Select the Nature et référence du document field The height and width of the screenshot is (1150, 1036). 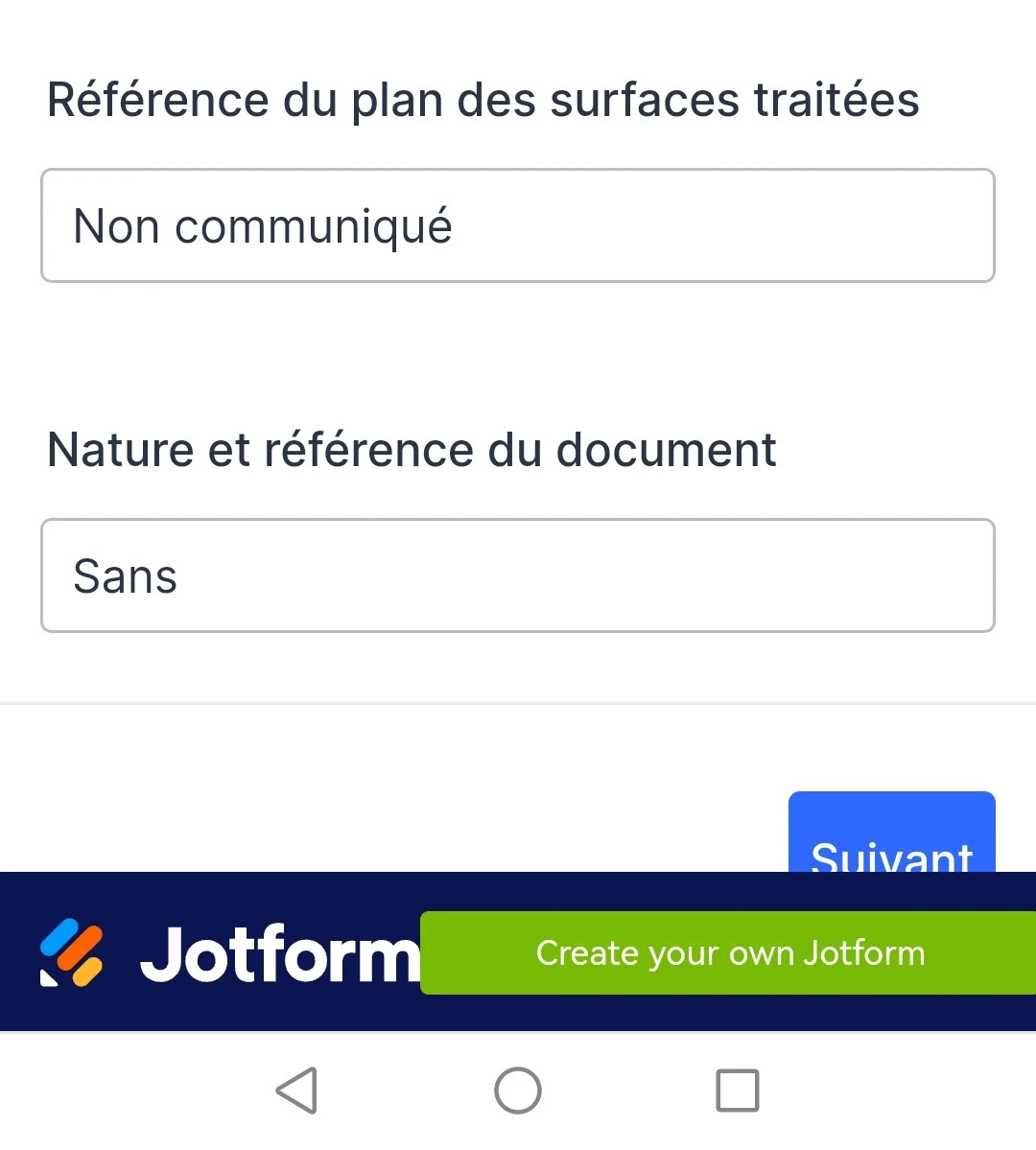point(518,575)
